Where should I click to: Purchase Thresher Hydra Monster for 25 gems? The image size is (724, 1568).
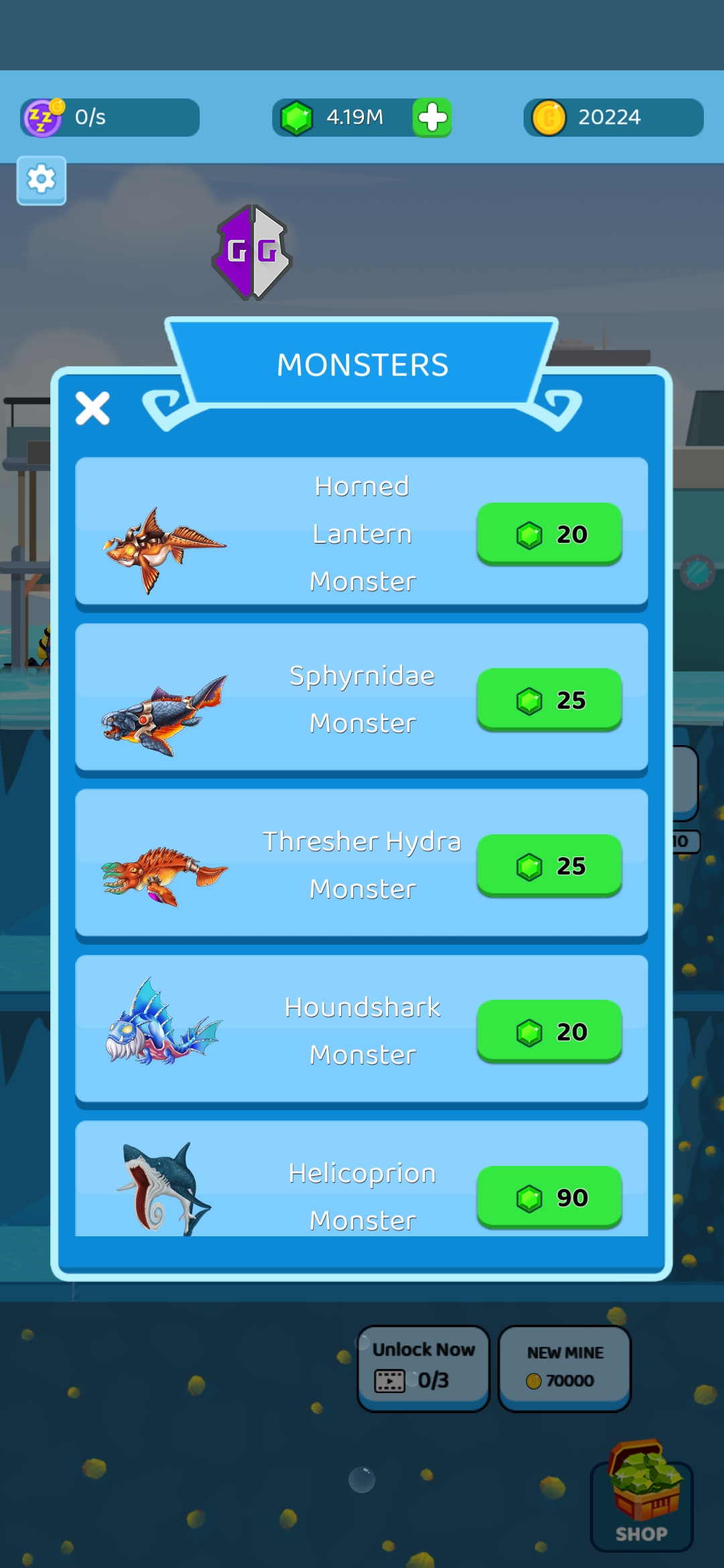pyautogui.click(x=549, y=866)
